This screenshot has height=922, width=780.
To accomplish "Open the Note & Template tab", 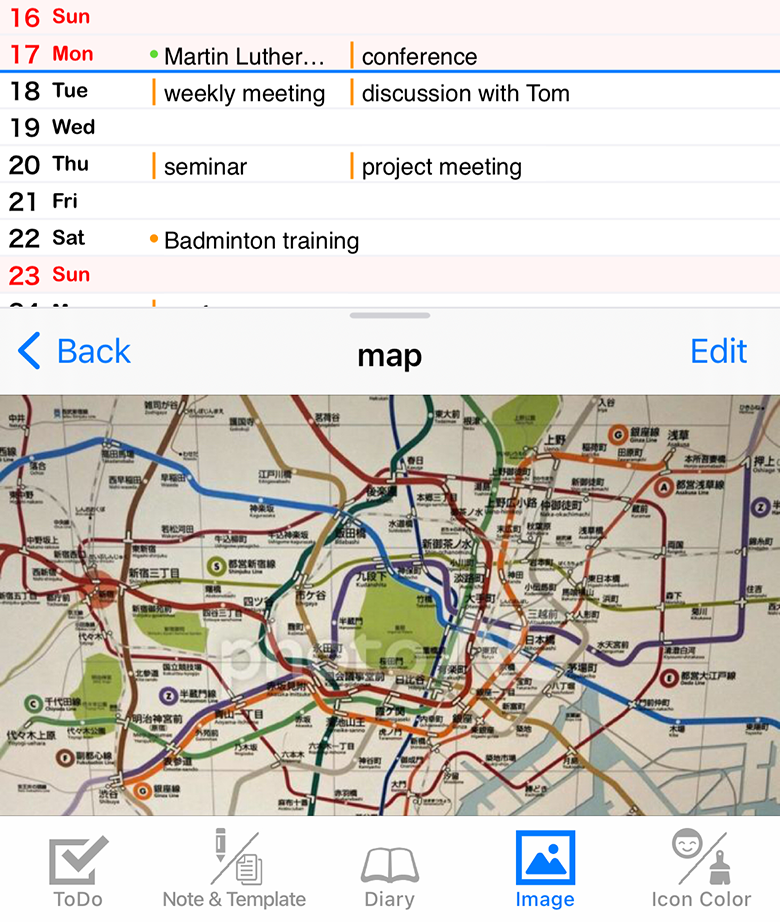I will point(234,872).
